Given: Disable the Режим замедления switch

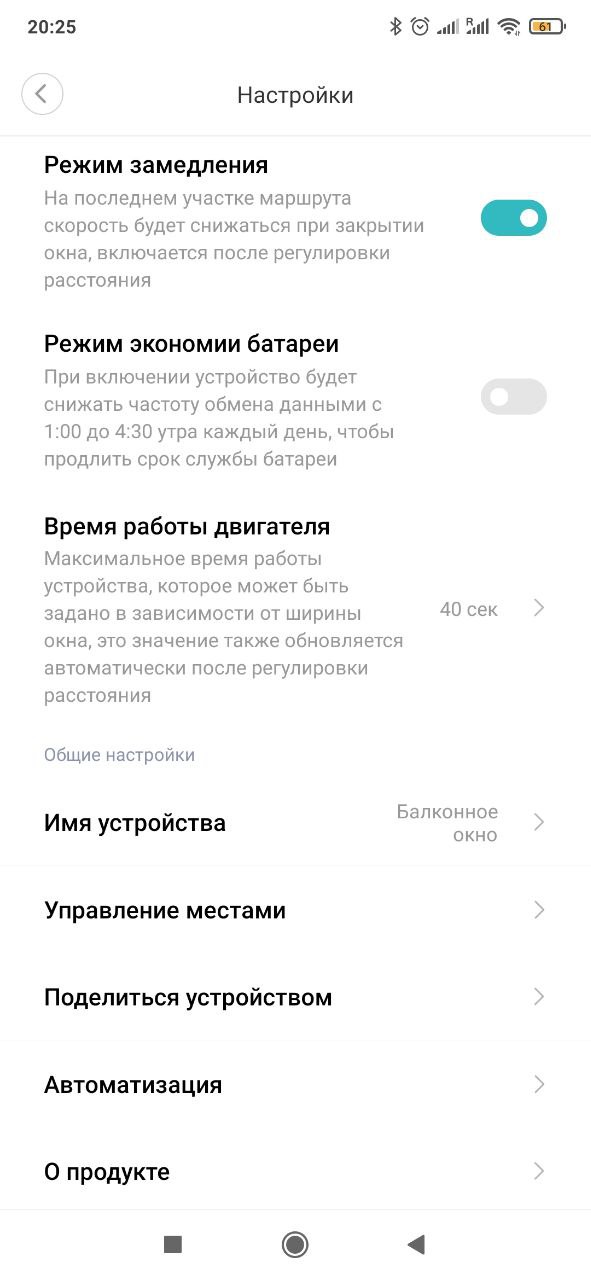Looking at the screenshot, I should click(x=513, y=217).
